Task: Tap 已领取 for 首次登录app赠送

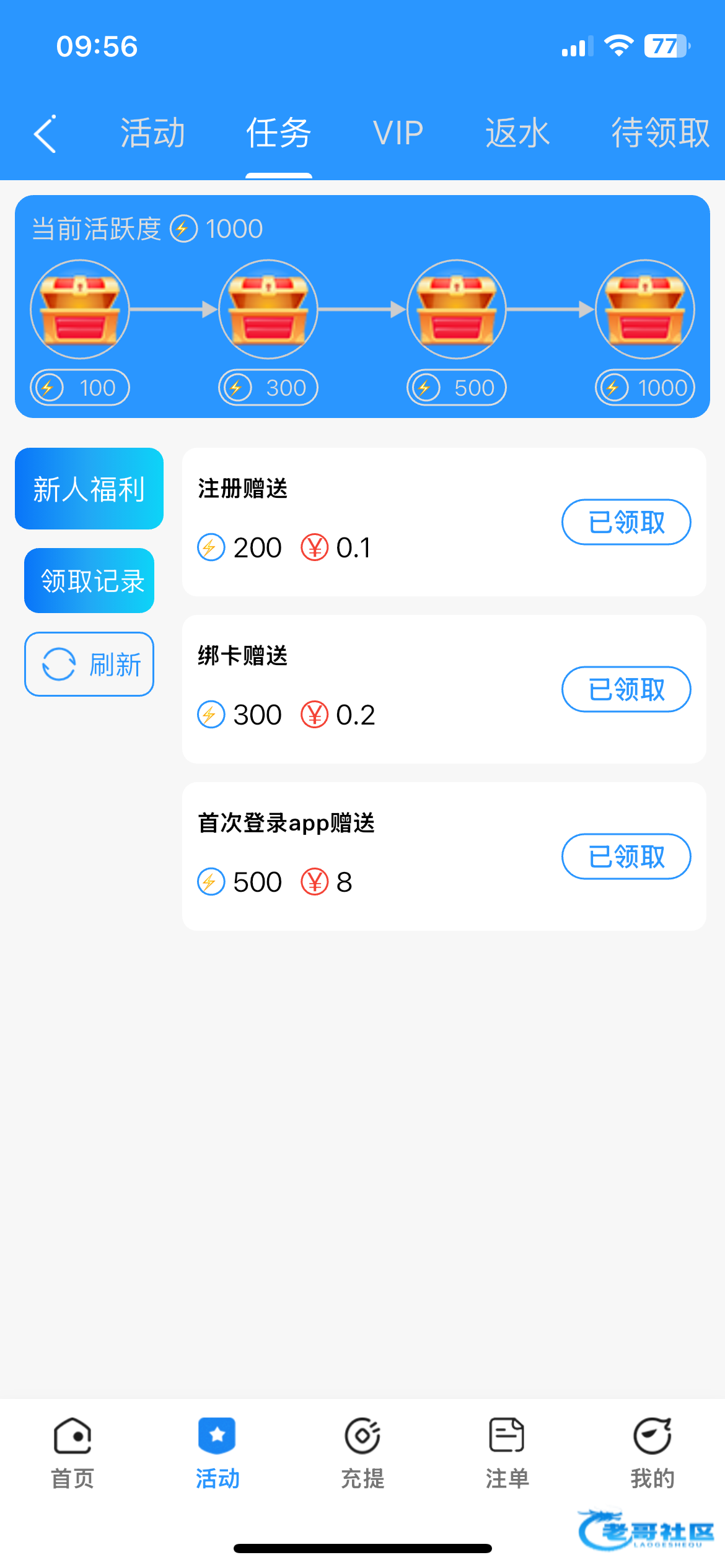Action: click(626, 856)
